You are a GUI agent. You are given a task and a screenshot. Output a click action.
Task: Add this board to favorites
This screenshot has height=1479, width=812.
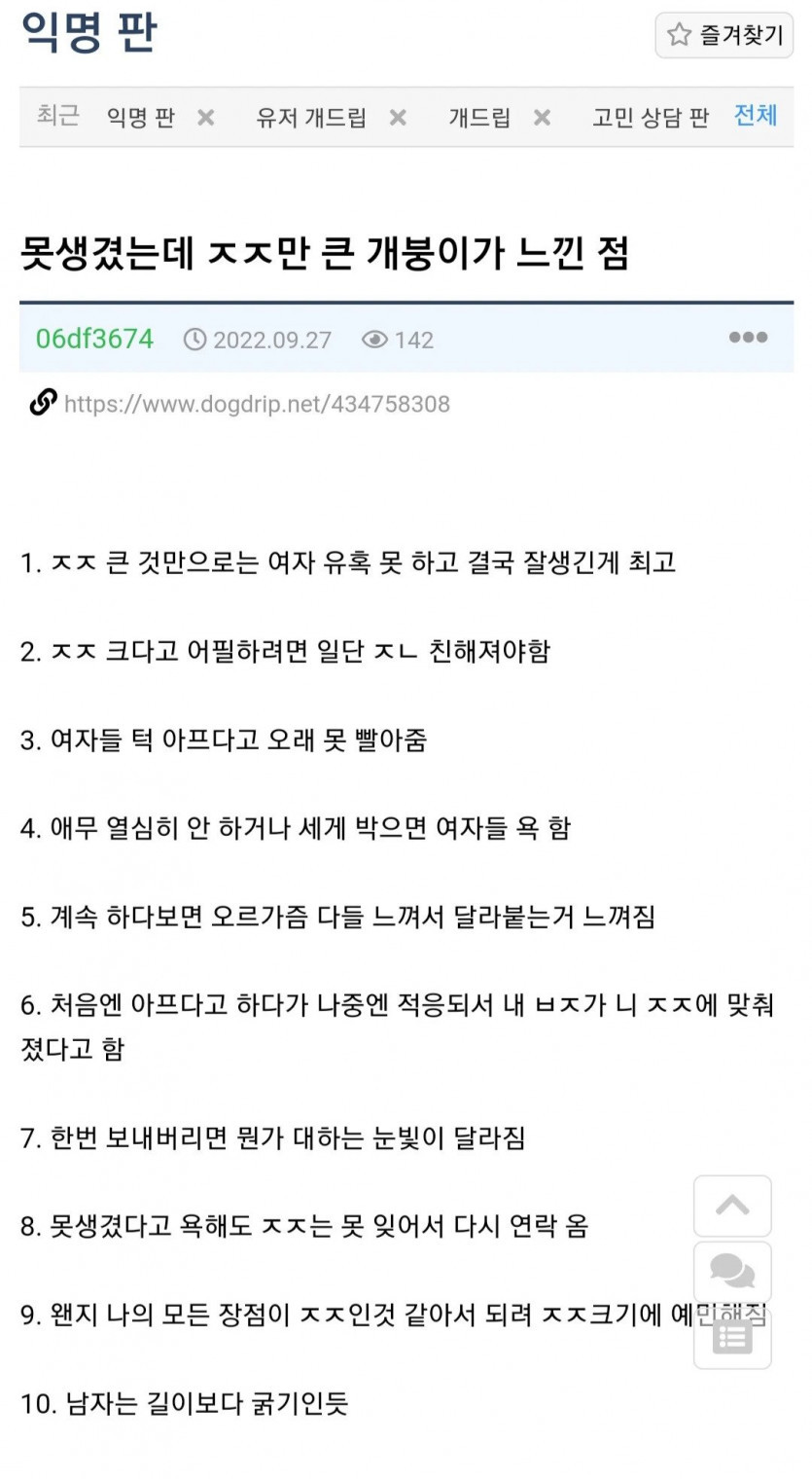pyautogui.click(x=724, y=36)
